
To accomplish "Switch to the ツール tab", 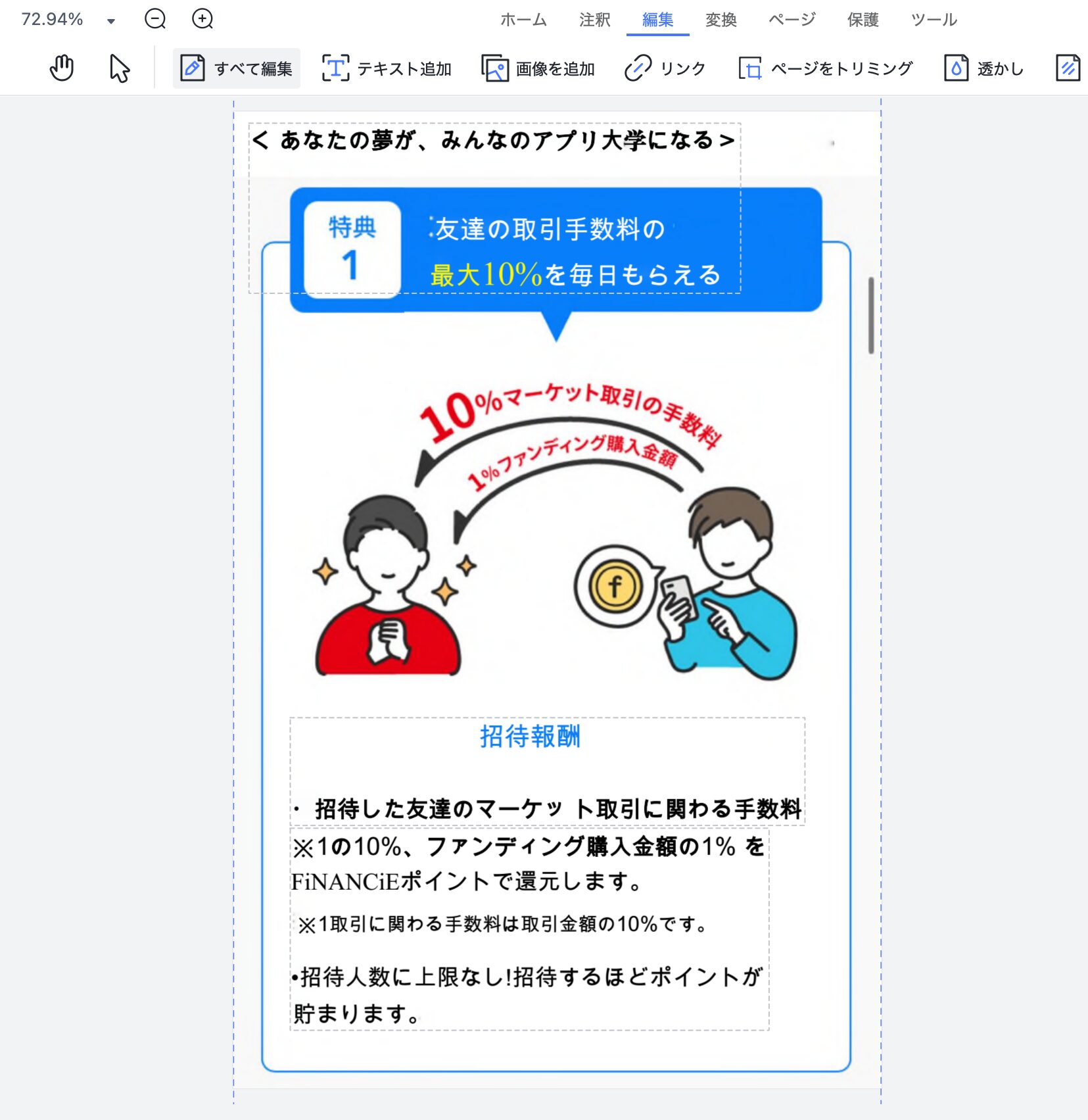I will pyautogui.click(x=934, y=20).
